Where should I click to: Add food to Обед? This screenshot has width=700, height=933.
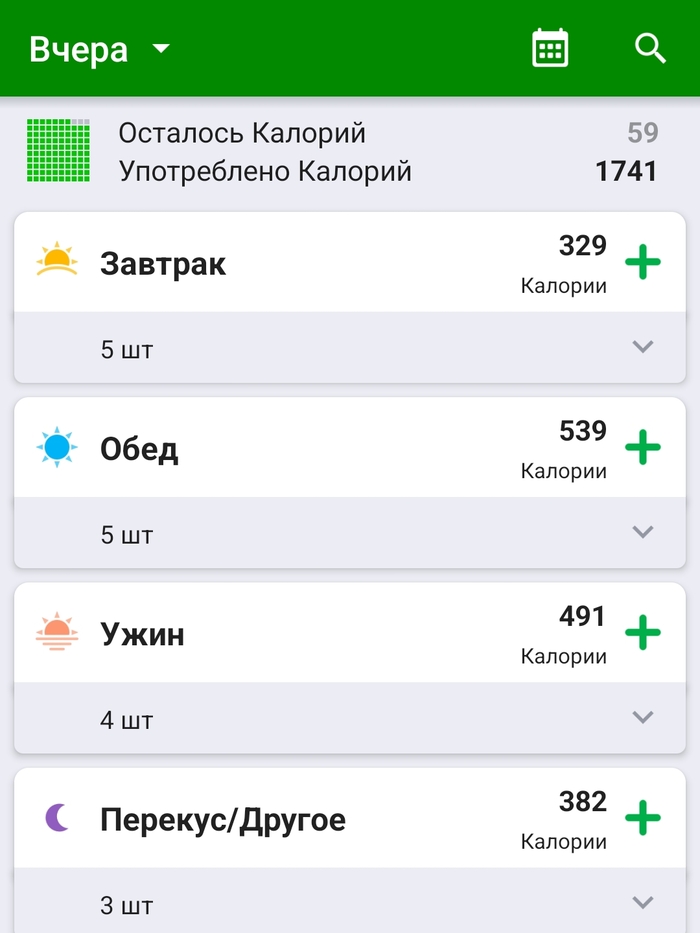tap(643, 448)
